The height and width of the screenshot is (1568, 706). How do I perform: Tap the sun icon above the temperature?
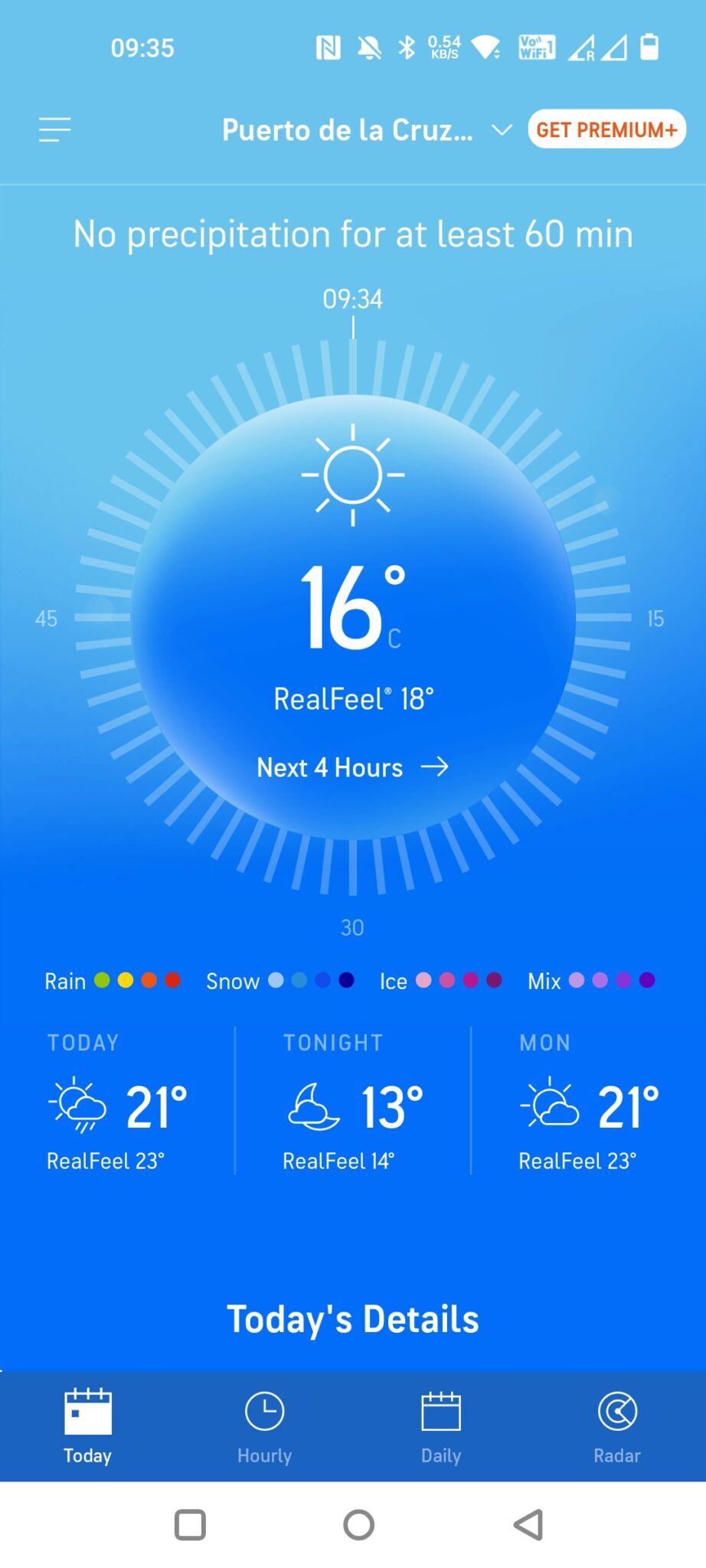[x=353, y=476]
